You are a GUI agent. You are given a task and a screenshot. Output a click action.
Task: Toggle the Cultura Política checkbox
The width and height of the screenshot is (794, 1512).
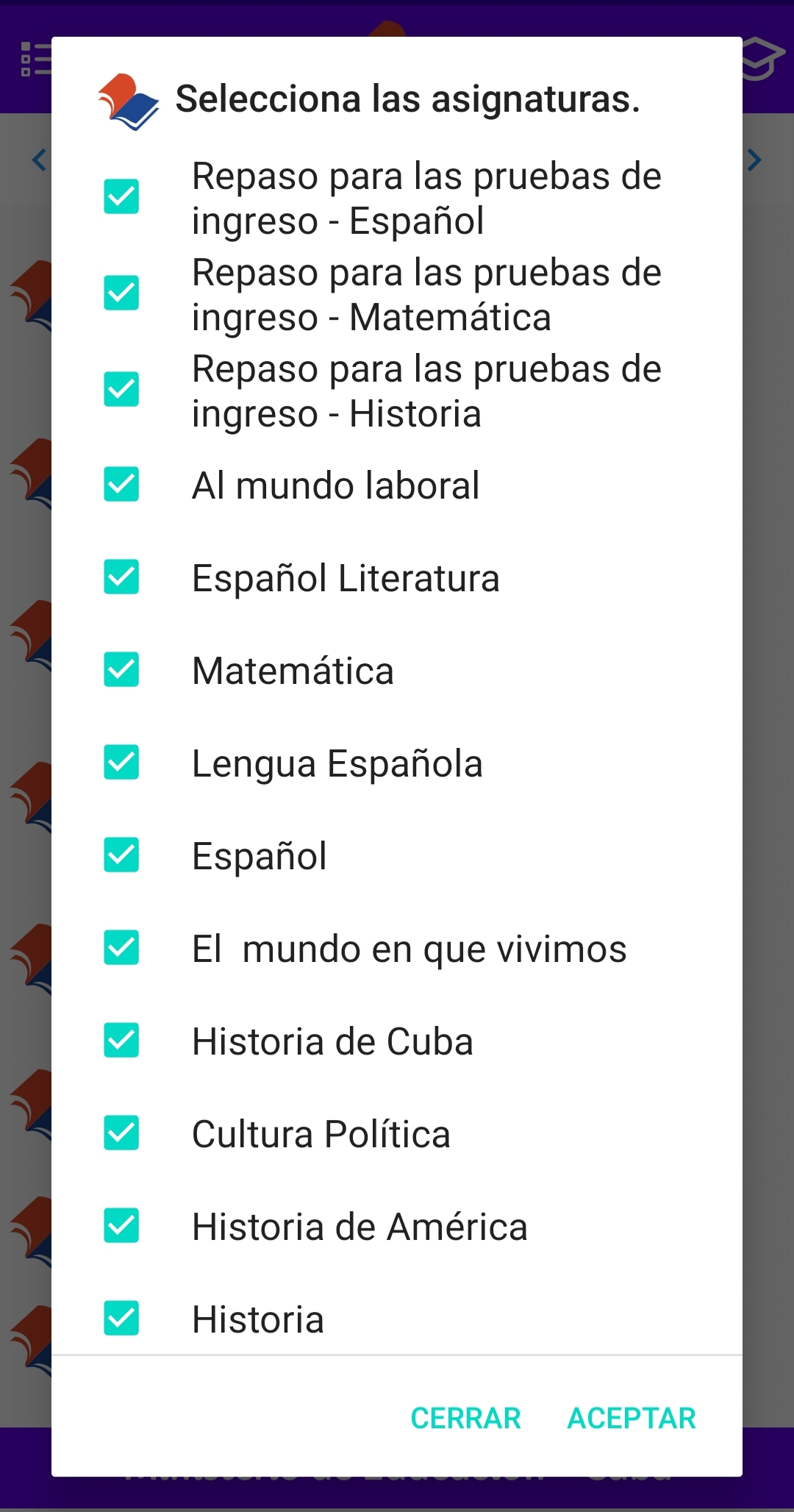click(x=121, y=1133)
